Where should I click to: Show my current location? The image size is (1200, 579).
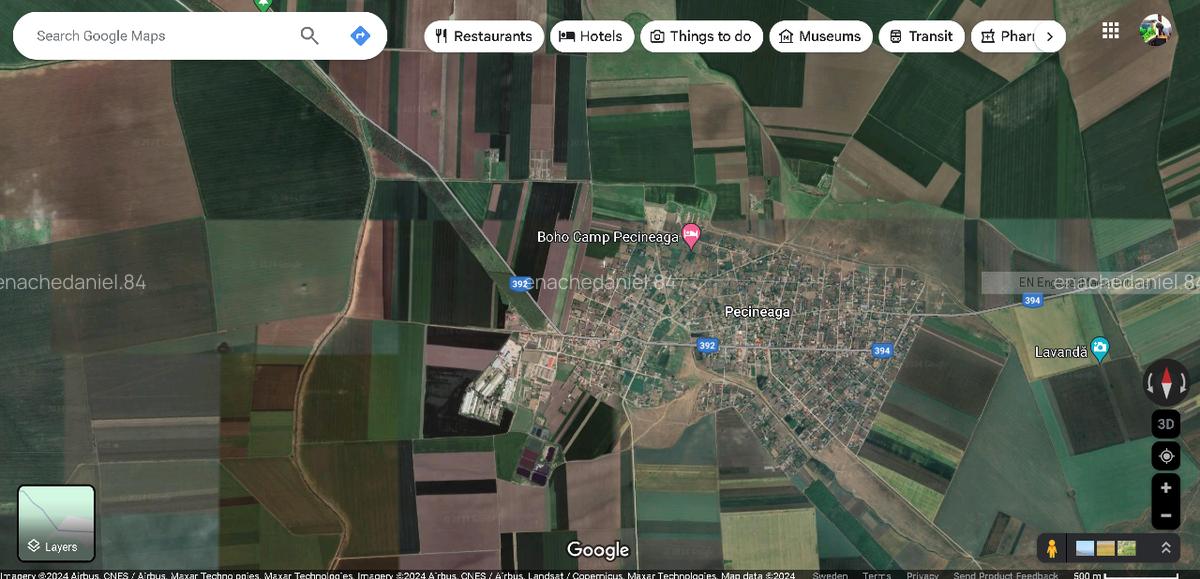tap(1166, 456)
